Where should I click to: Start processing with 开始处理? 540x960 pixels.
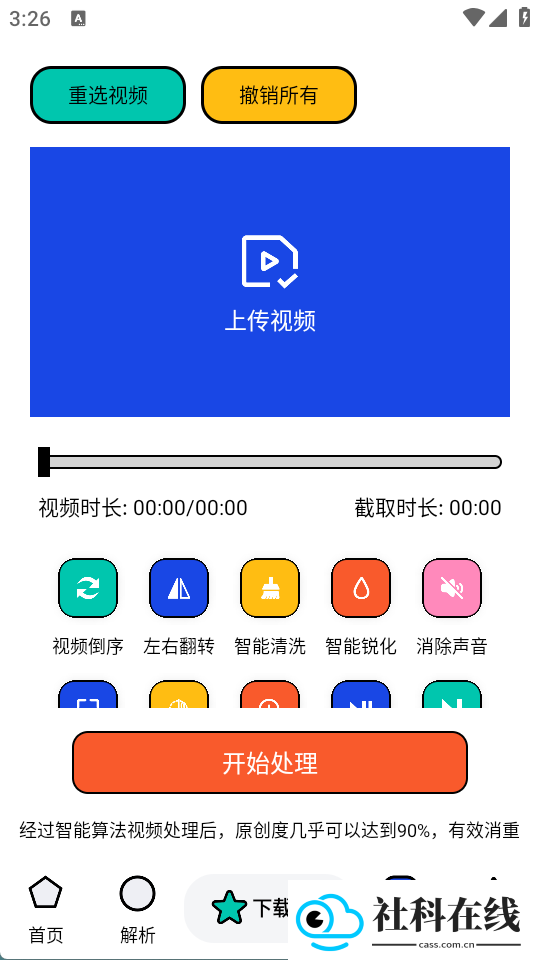click(270, 762)
